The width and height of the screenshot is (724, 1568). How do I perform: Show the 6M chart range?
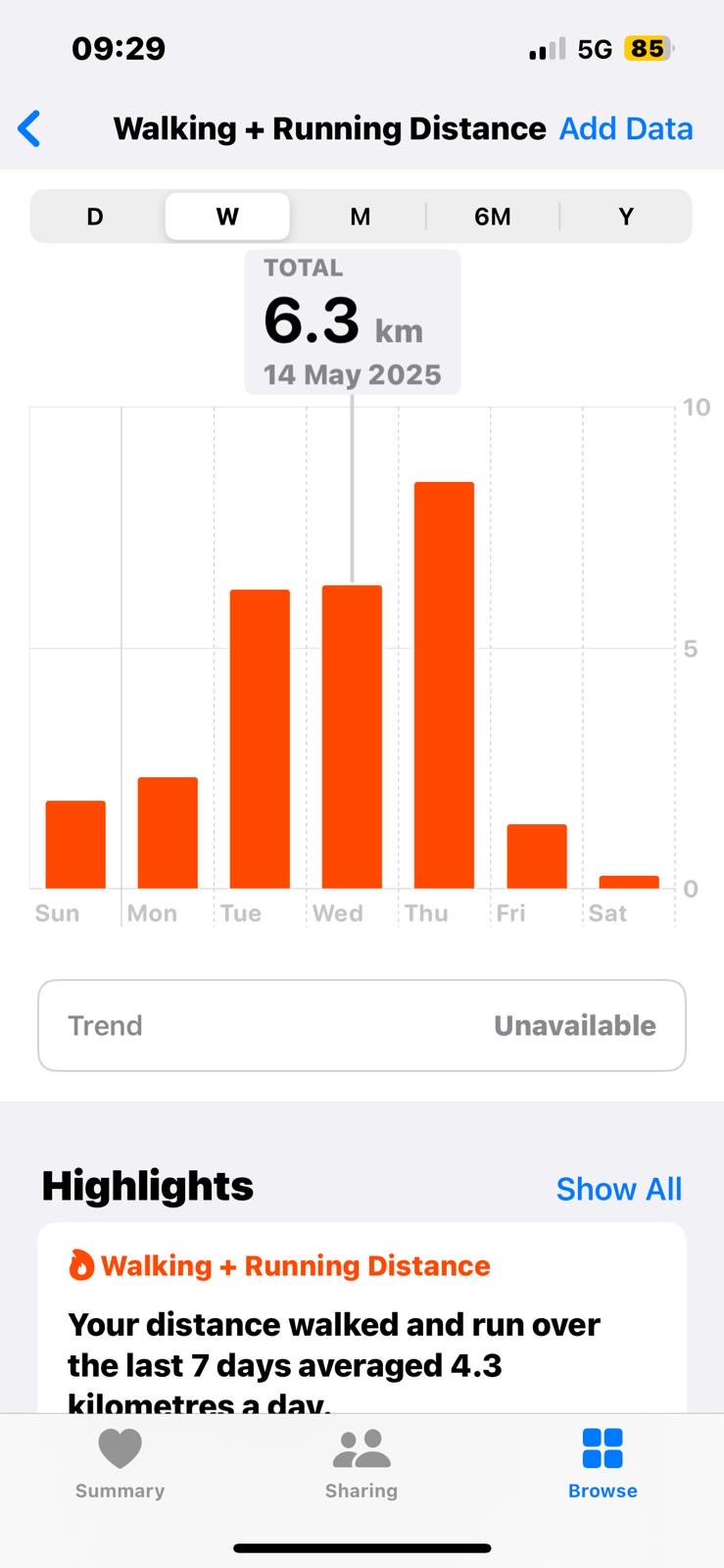click(x=493, y=217)
